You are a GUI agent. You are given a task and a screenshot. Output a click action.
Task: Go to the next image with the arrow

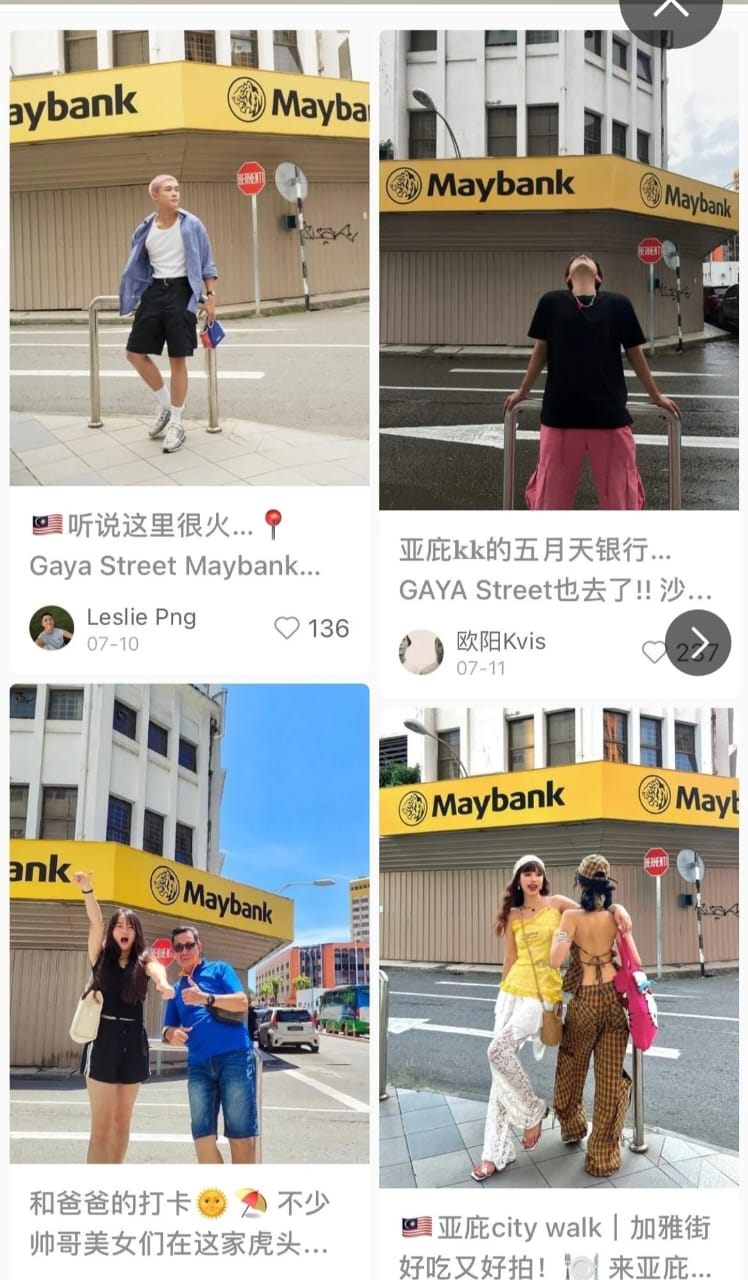pos(698,642)
